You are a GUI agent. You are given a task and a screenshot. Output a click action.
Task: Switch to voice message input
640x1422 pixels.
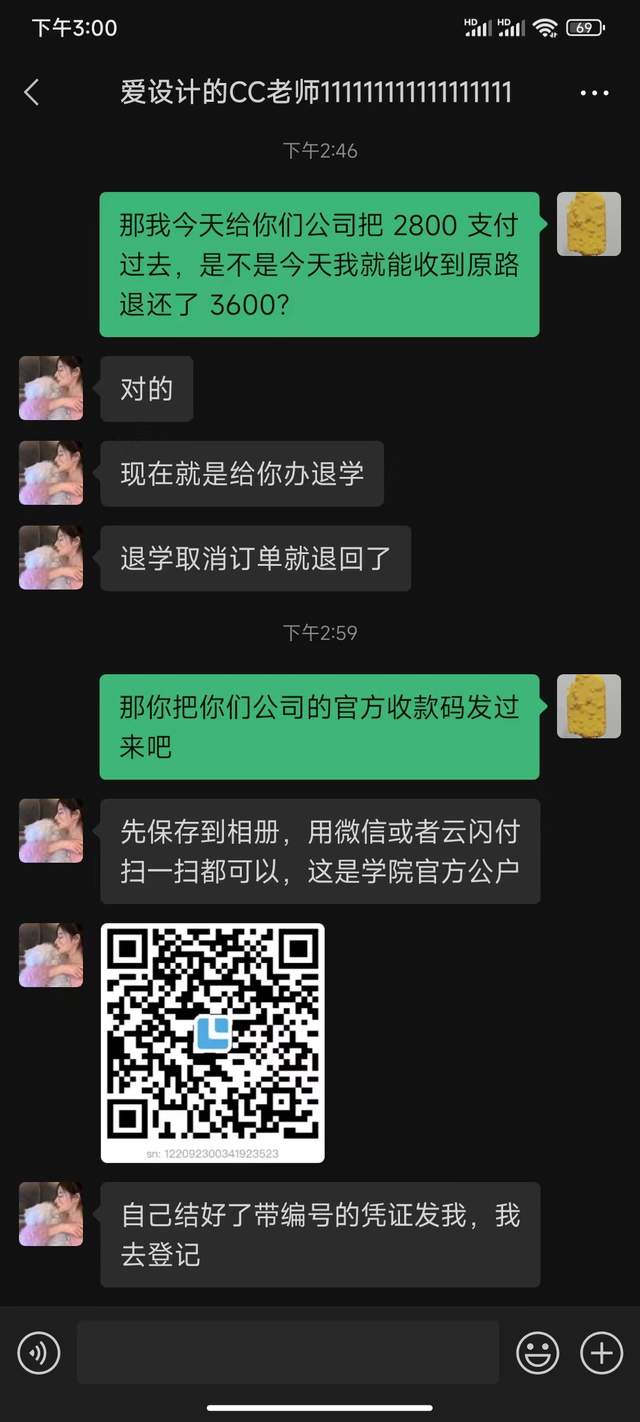pos(39,1353)
